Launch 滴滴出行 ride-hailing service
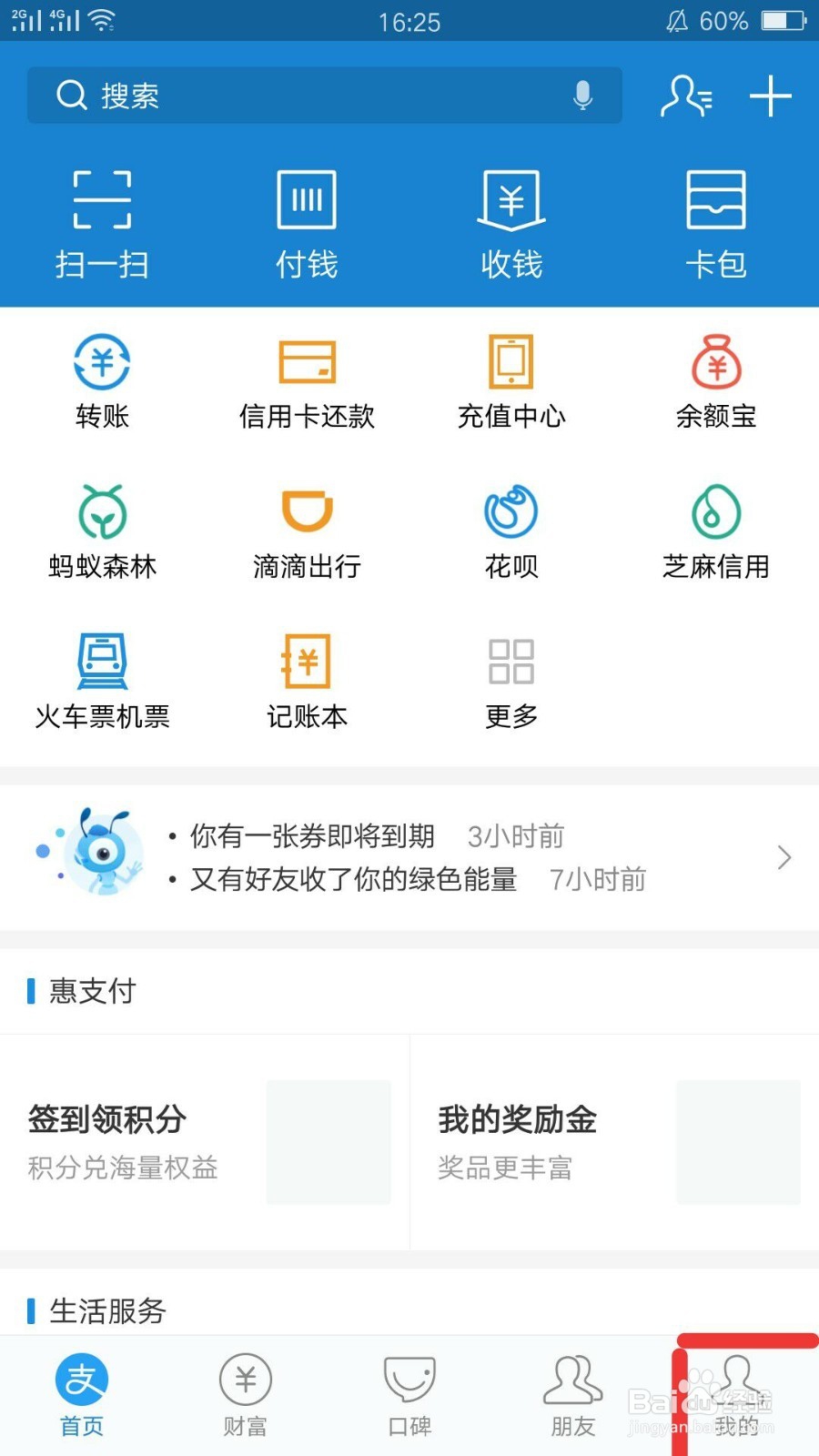 [306, 528]
